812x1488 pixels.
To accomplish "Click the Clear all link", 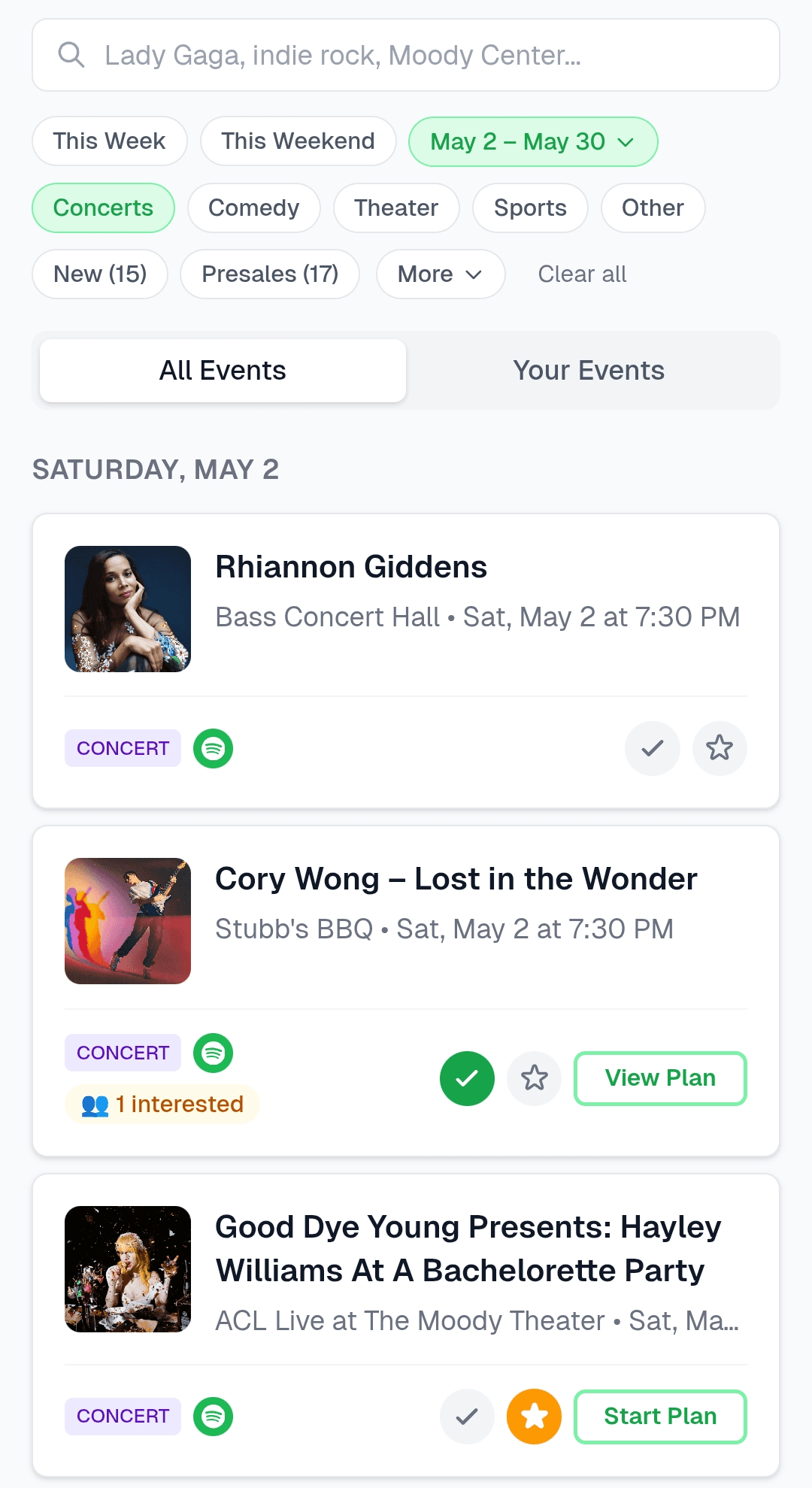I will pos(582,274).
